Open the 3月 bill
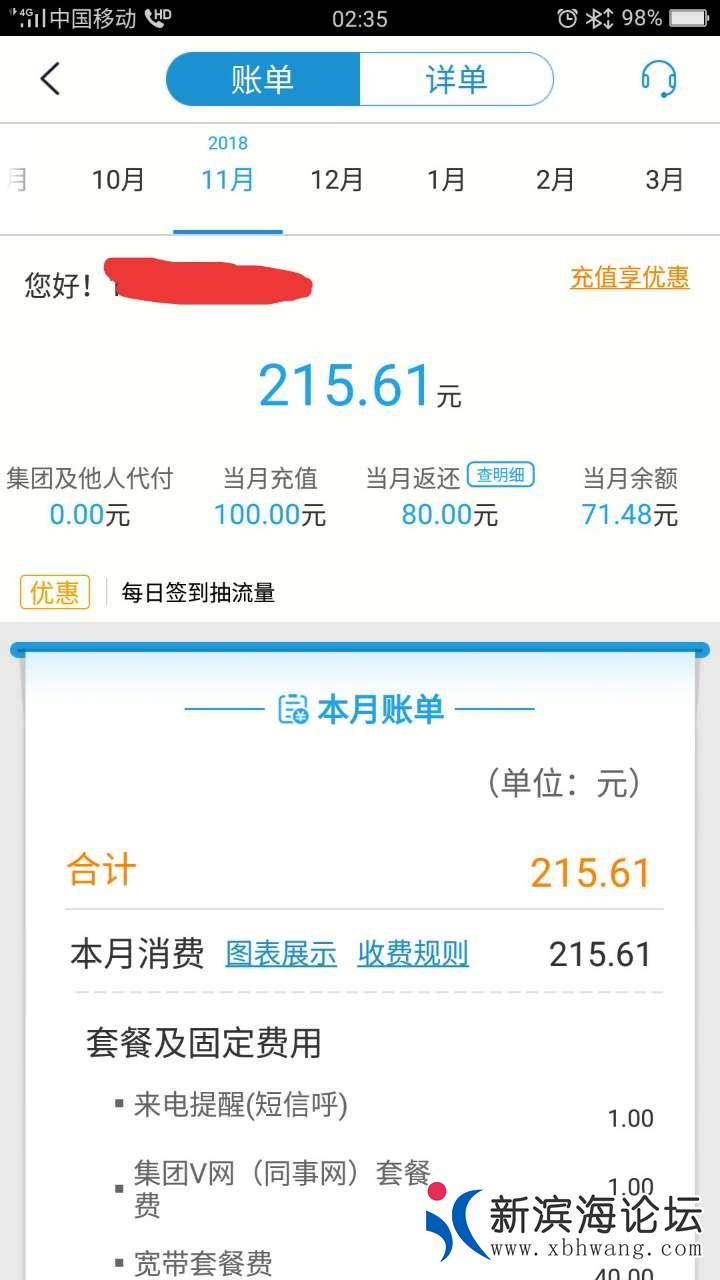This screenshot has height=1280, width=720. 664,180
